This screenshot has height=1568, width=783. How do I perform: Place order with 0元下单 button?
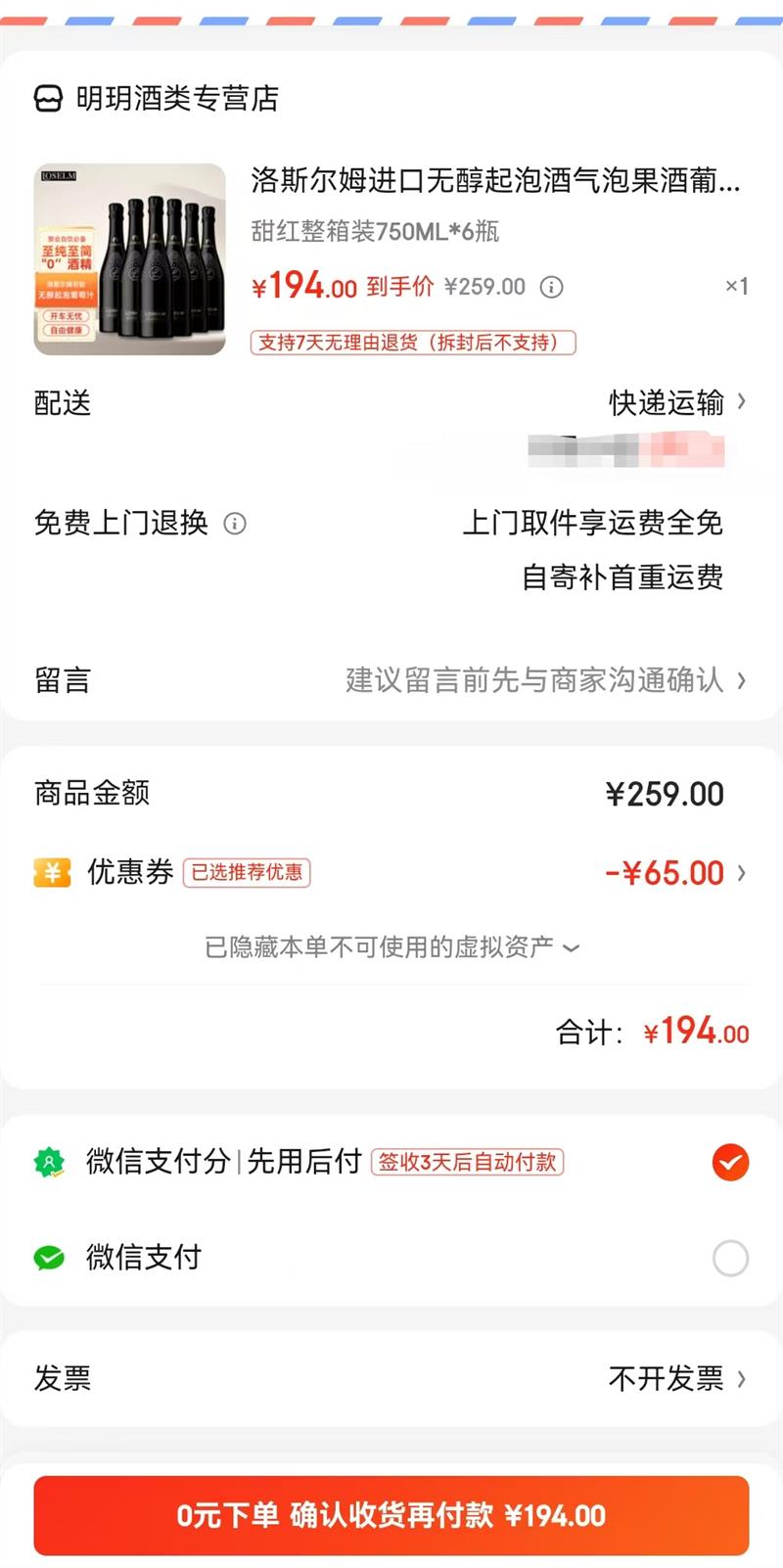391,1515
